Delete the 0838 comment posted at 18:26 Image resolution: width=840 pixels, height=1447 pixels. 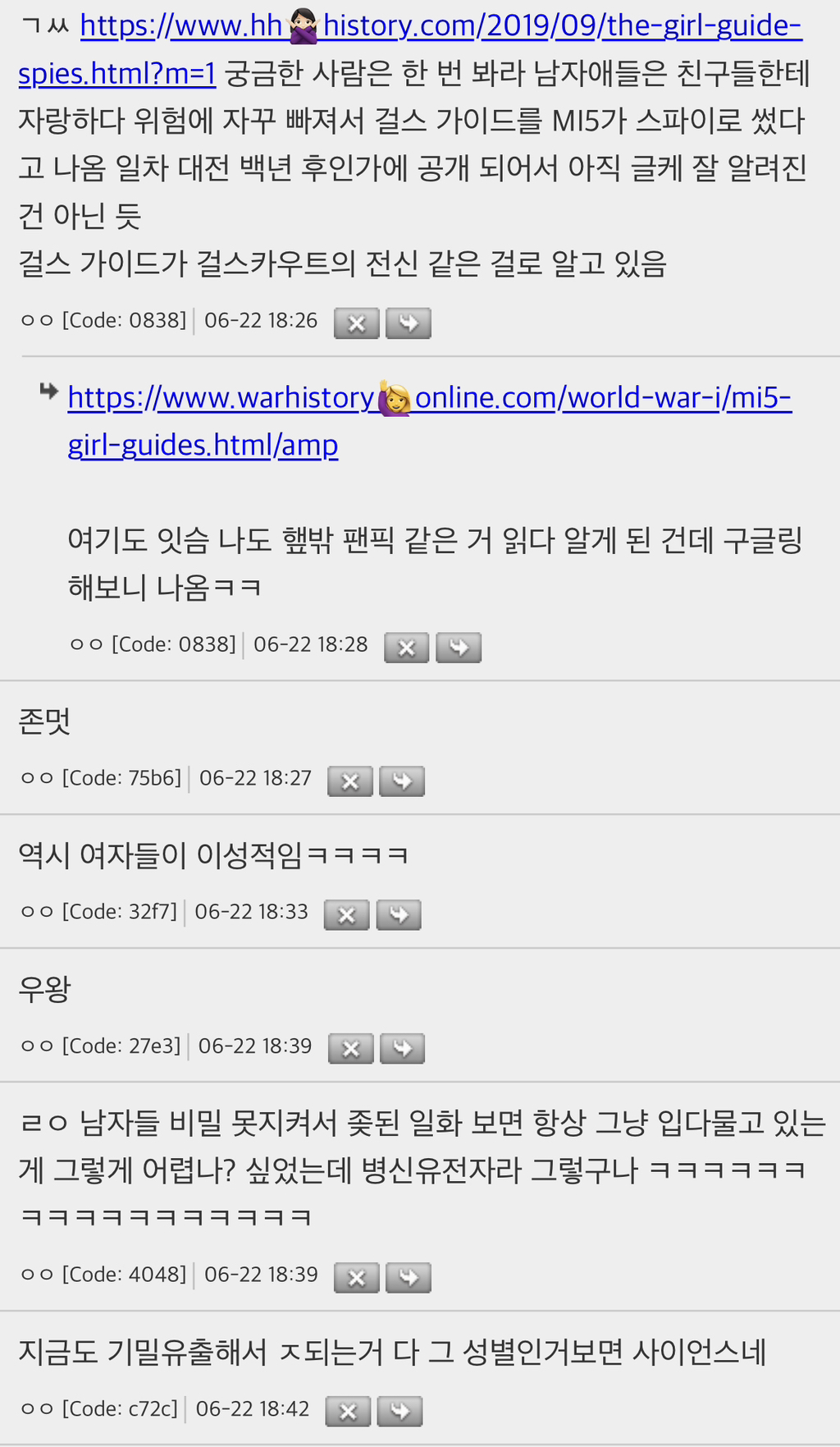(x=356, y=323)
